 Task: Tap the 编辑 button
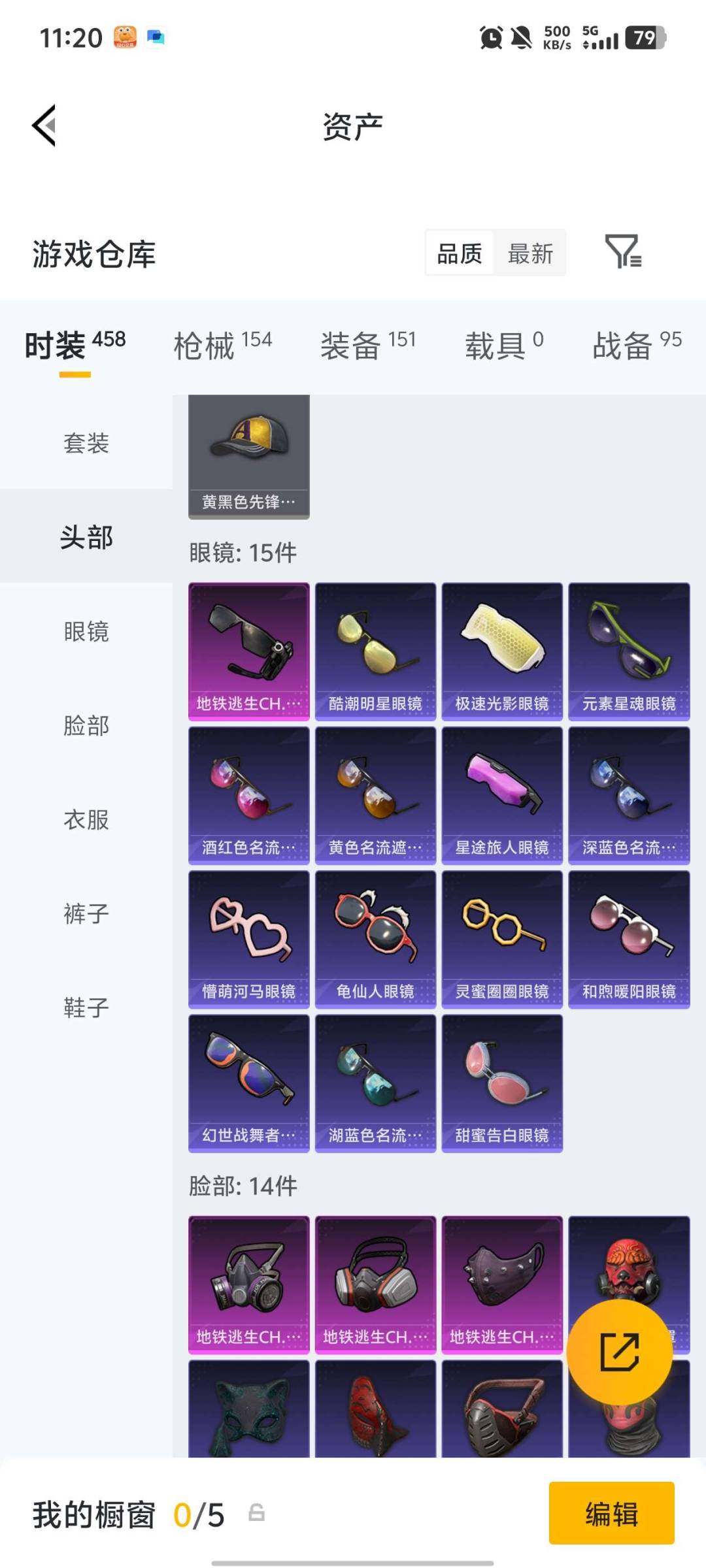click(611, 1513)
